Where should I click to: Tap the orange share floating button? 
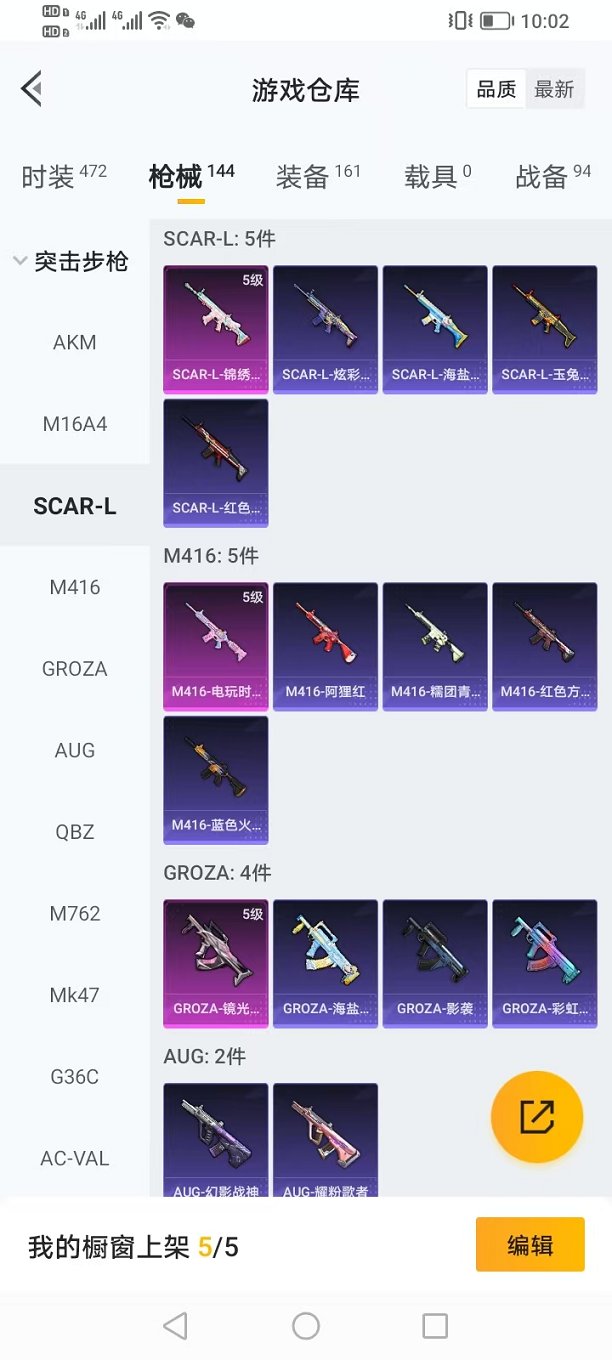(537, 1117)
